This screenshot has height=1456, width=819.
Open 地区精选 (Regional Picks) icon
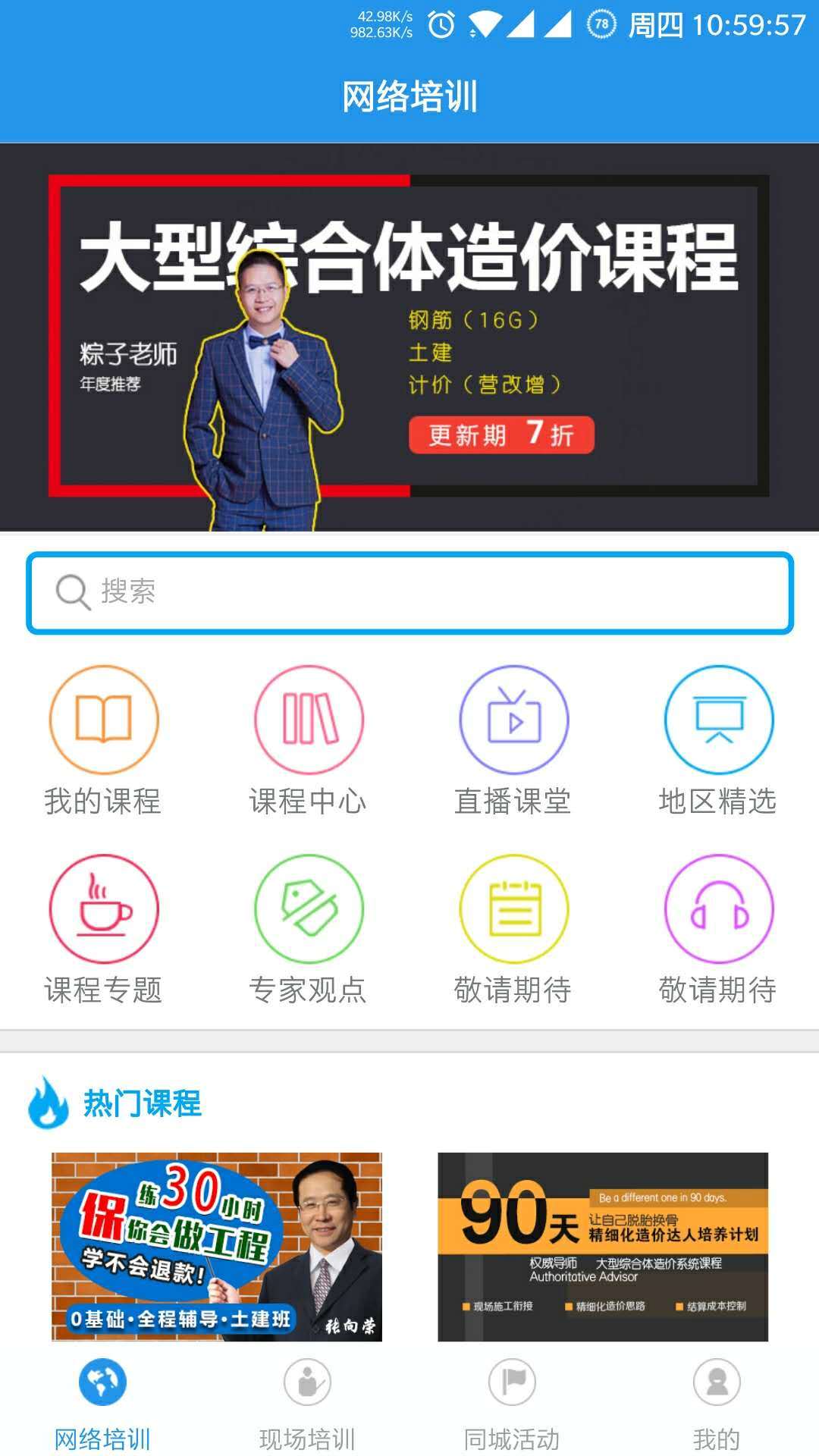[718, 721]
